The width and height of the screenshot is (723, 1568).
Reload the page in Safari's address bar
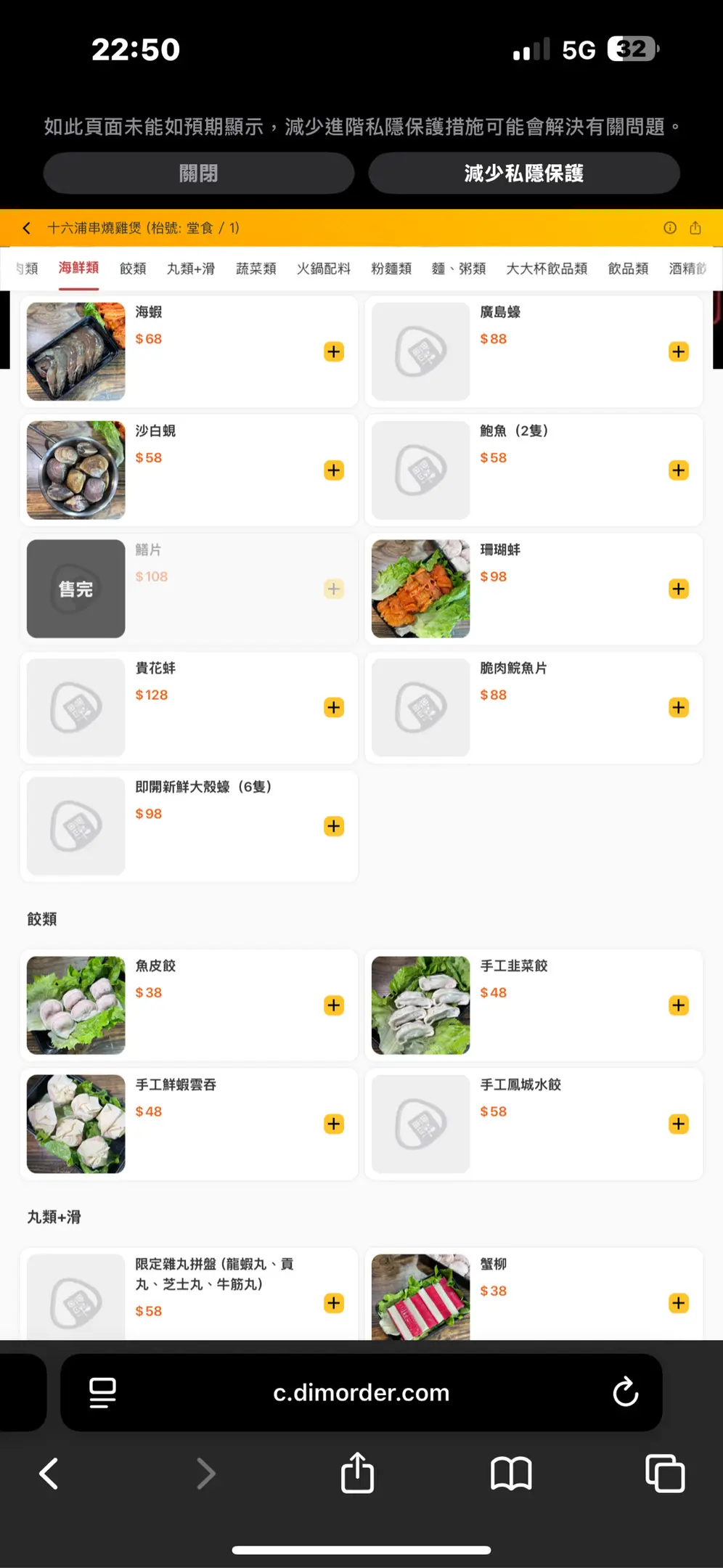625,1392
